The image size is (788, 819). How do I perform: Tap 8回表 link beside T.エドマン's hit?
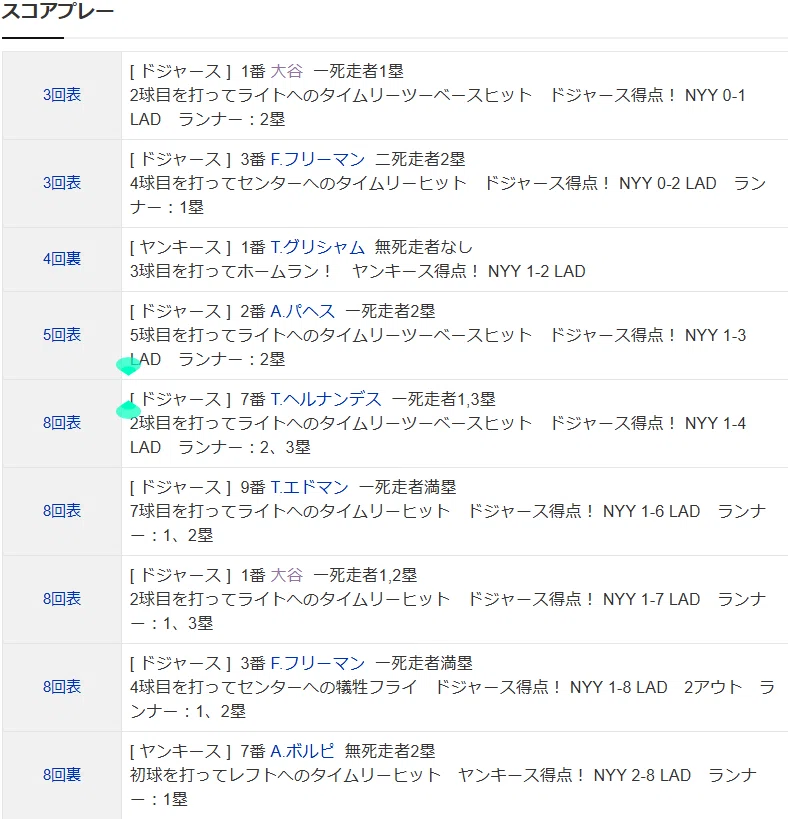point(62,511)
